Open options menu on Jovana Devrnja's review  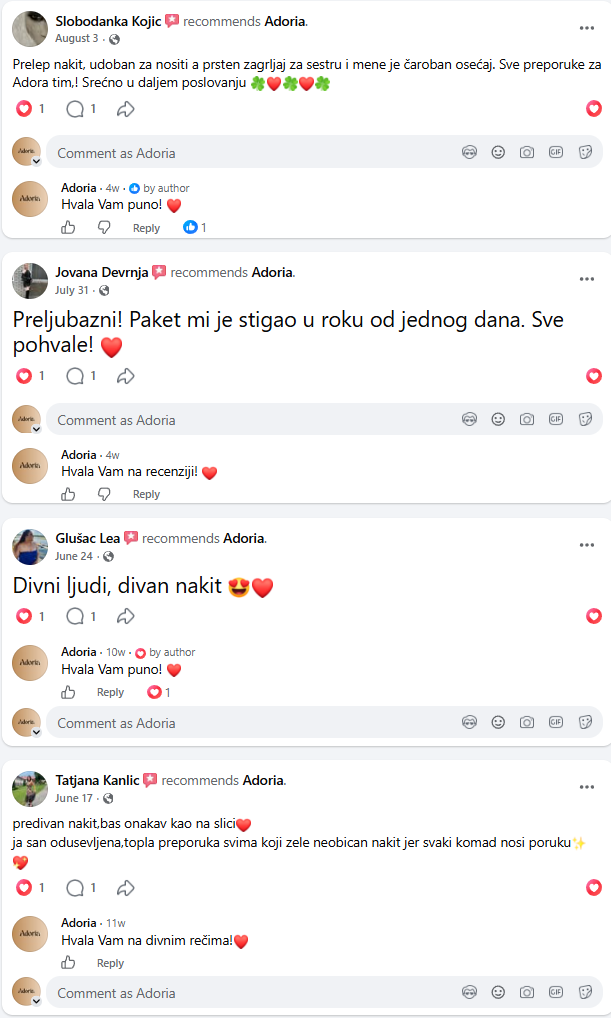(587, 279)
